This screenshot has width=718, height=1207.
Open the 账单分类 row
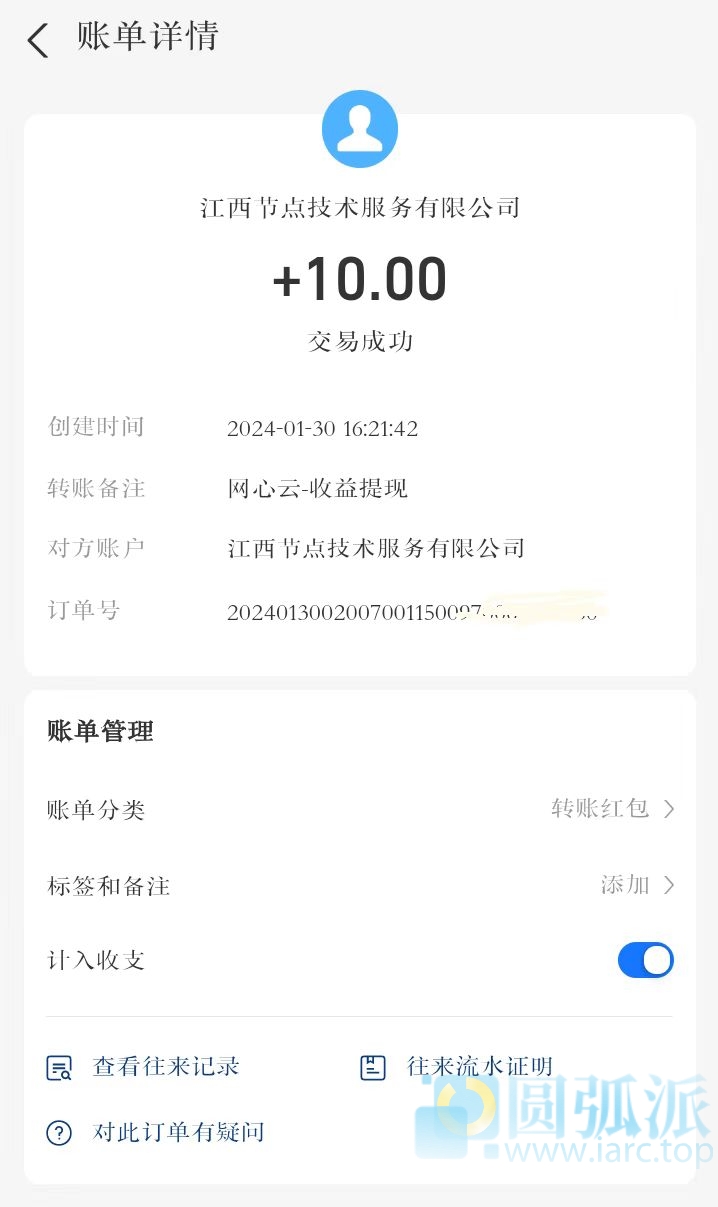[360, 809]
